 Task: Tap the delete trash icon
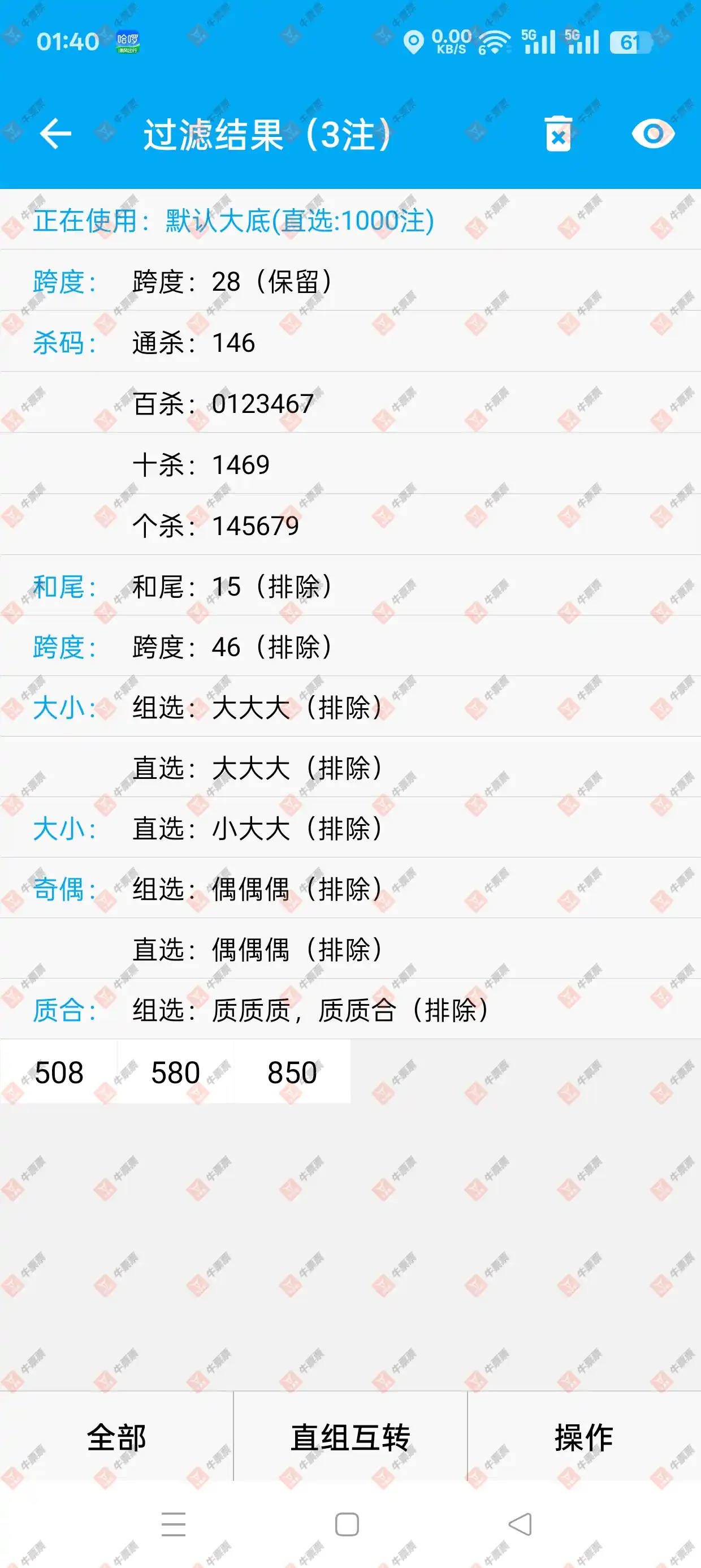point(558,134)
